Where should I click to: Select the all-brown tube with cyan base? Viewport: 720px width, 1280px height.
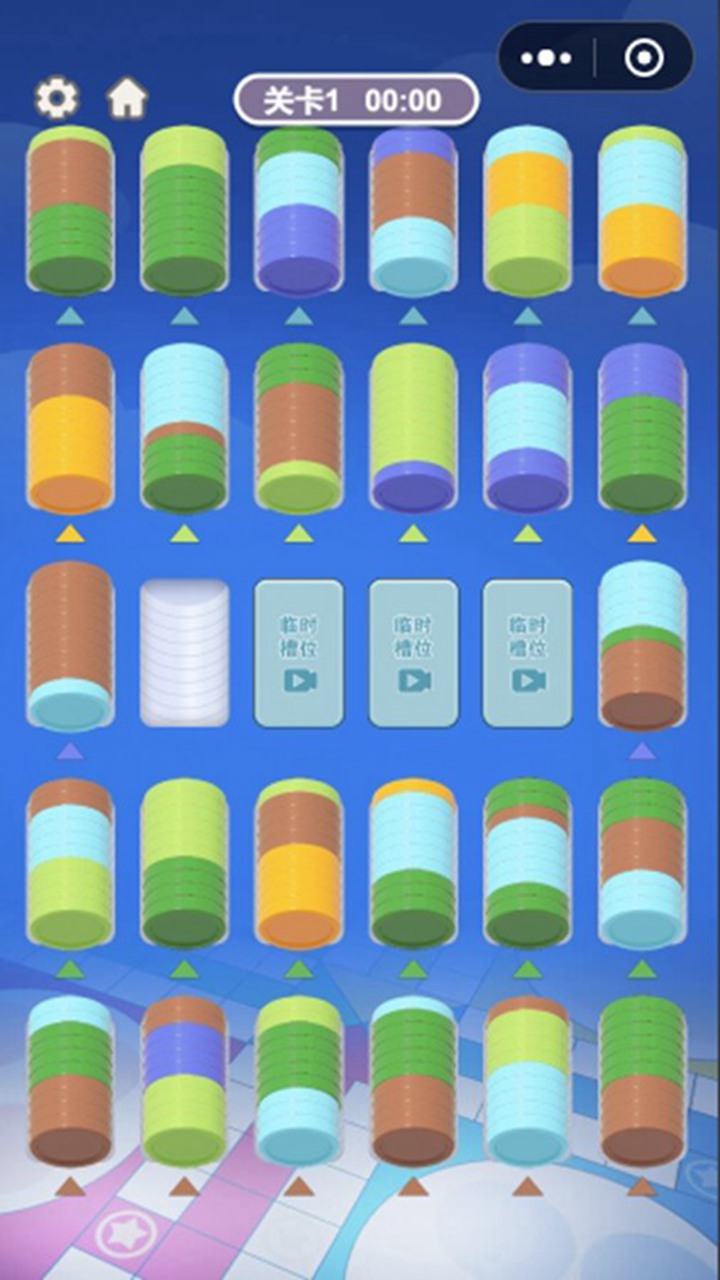70,645
